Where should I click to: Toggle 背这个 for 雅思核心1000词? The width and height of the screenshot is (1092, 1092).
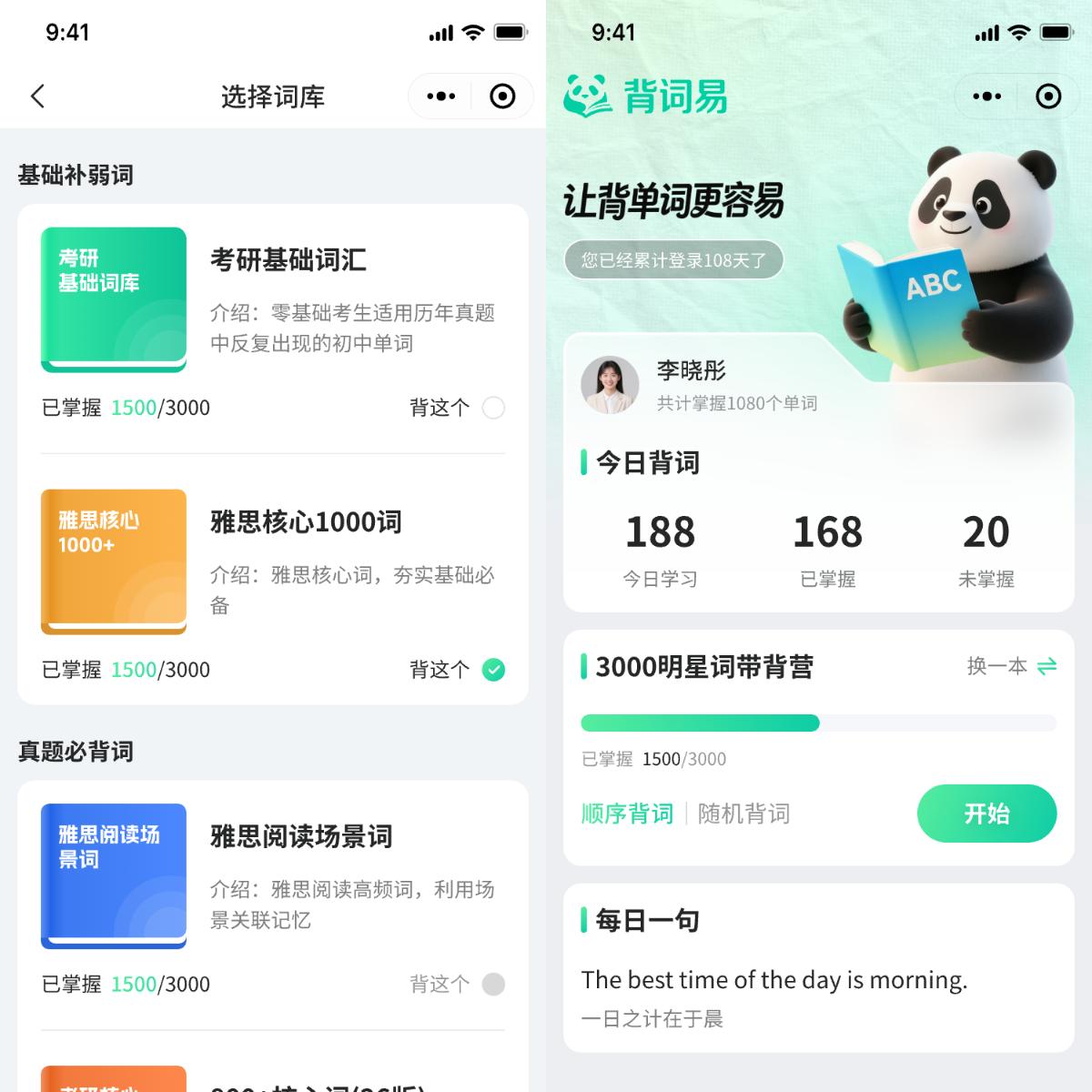coord(492,670)
